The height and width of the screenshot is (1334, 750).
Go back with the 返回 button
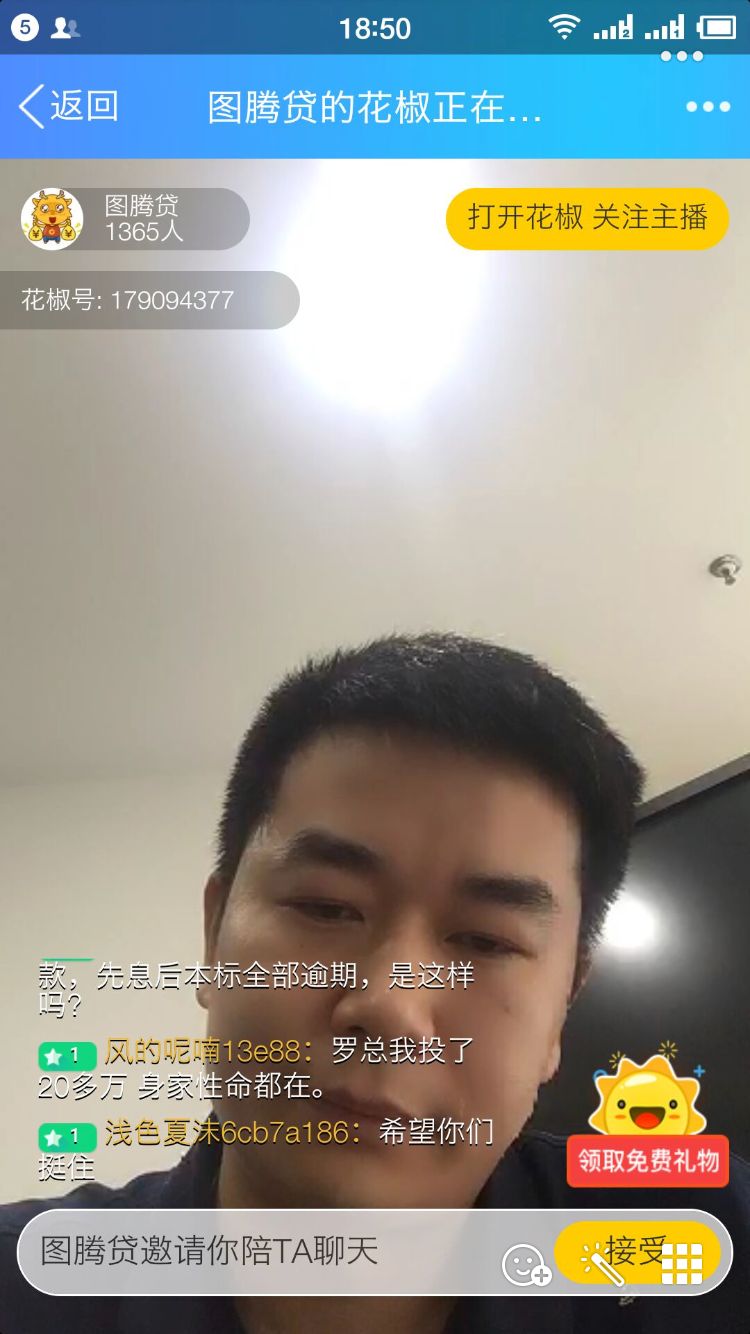(x=68, y=106)
